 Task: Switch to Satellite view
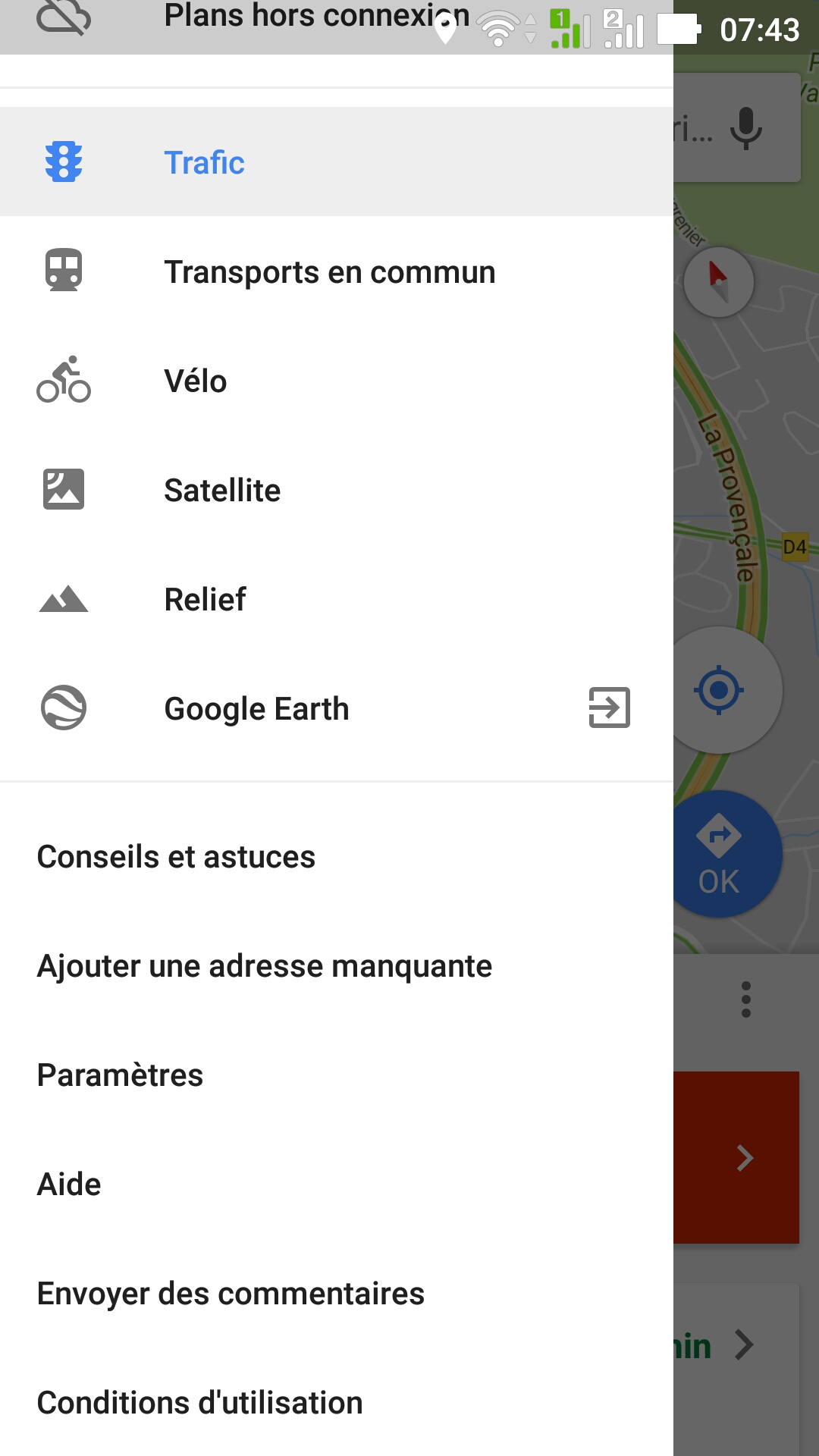click(337, 490)
